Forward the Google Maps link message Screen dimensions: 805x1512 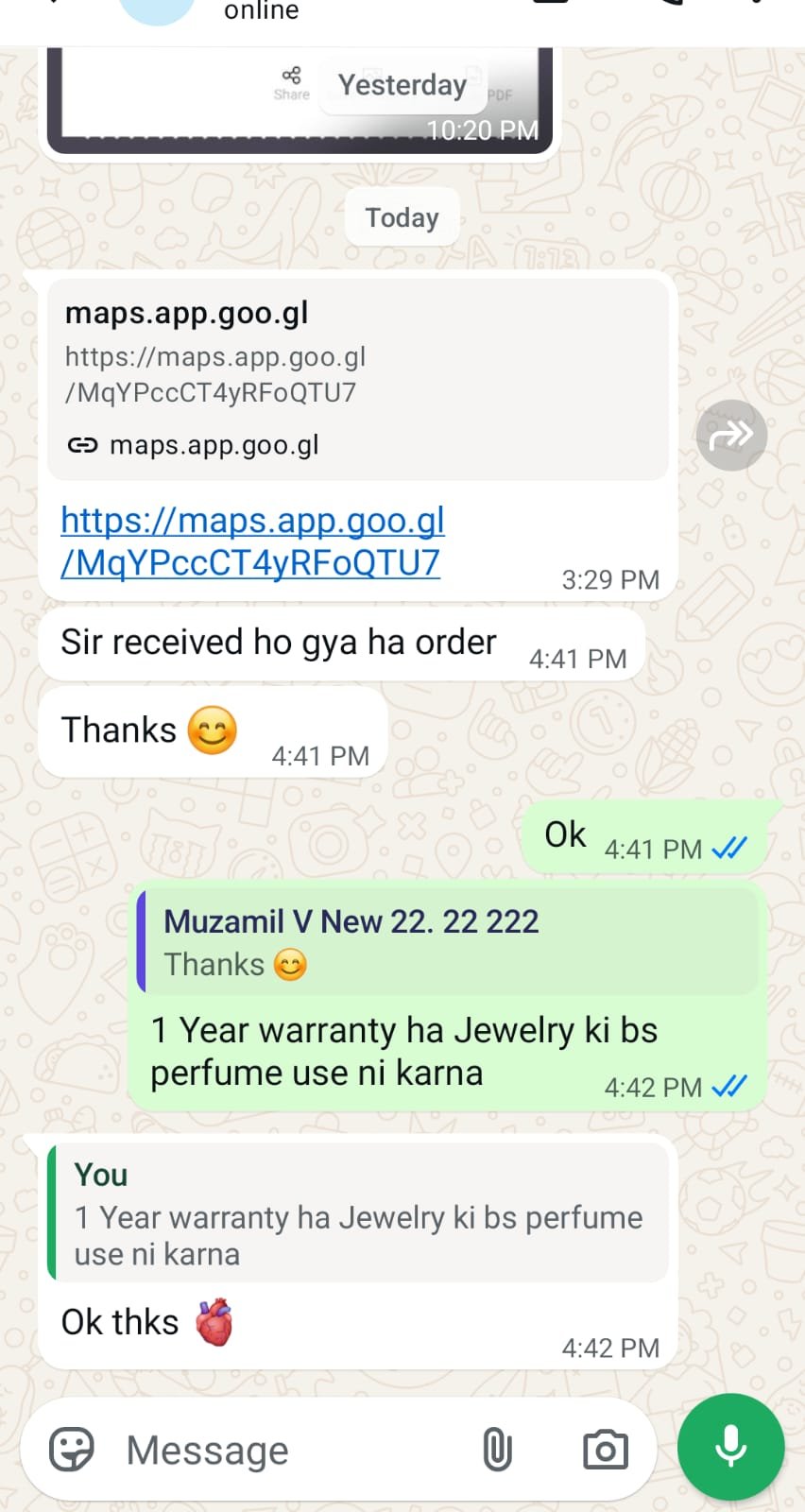pos(731,435)
